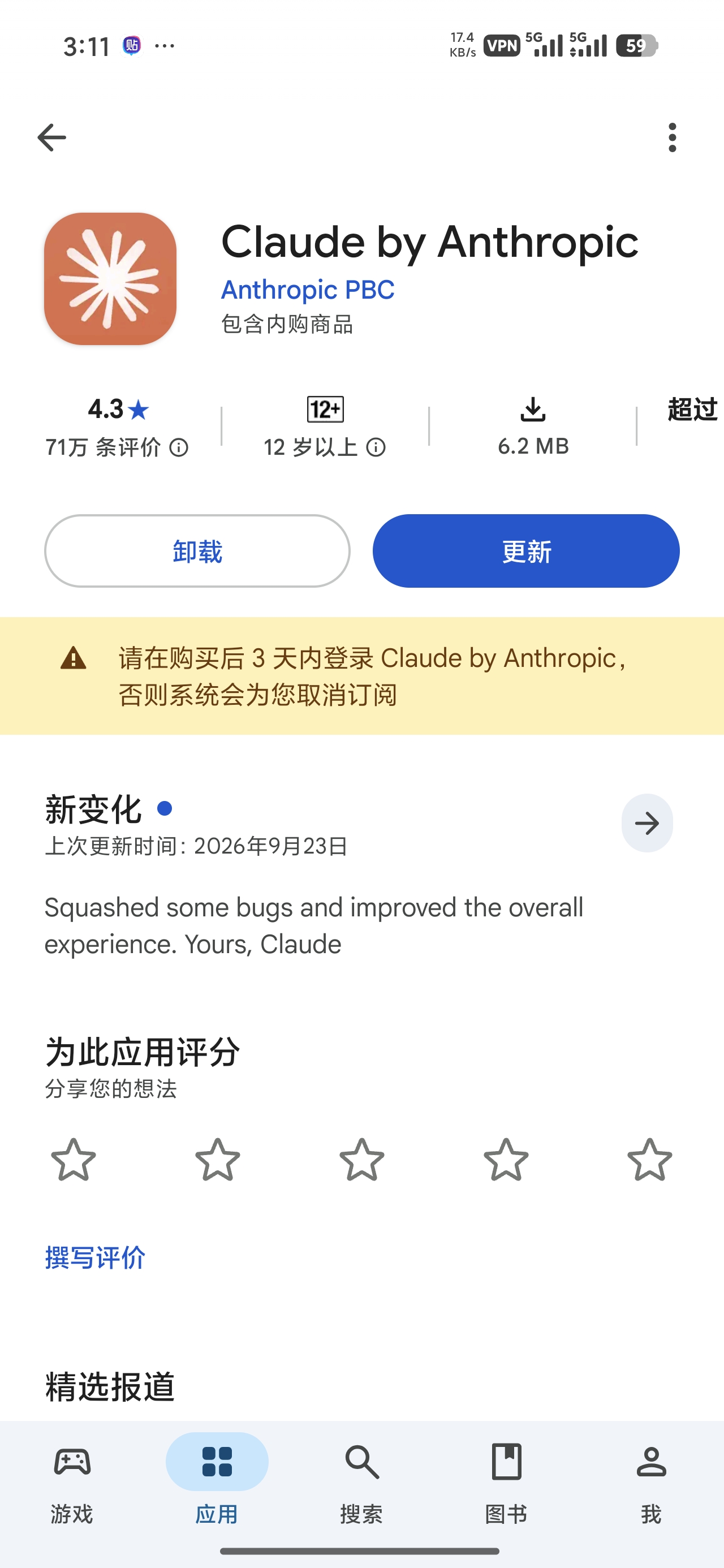This screenshot has height=1568, width=724.
Task: Tap 更新 to update the app
Action: tap(526, 551)
